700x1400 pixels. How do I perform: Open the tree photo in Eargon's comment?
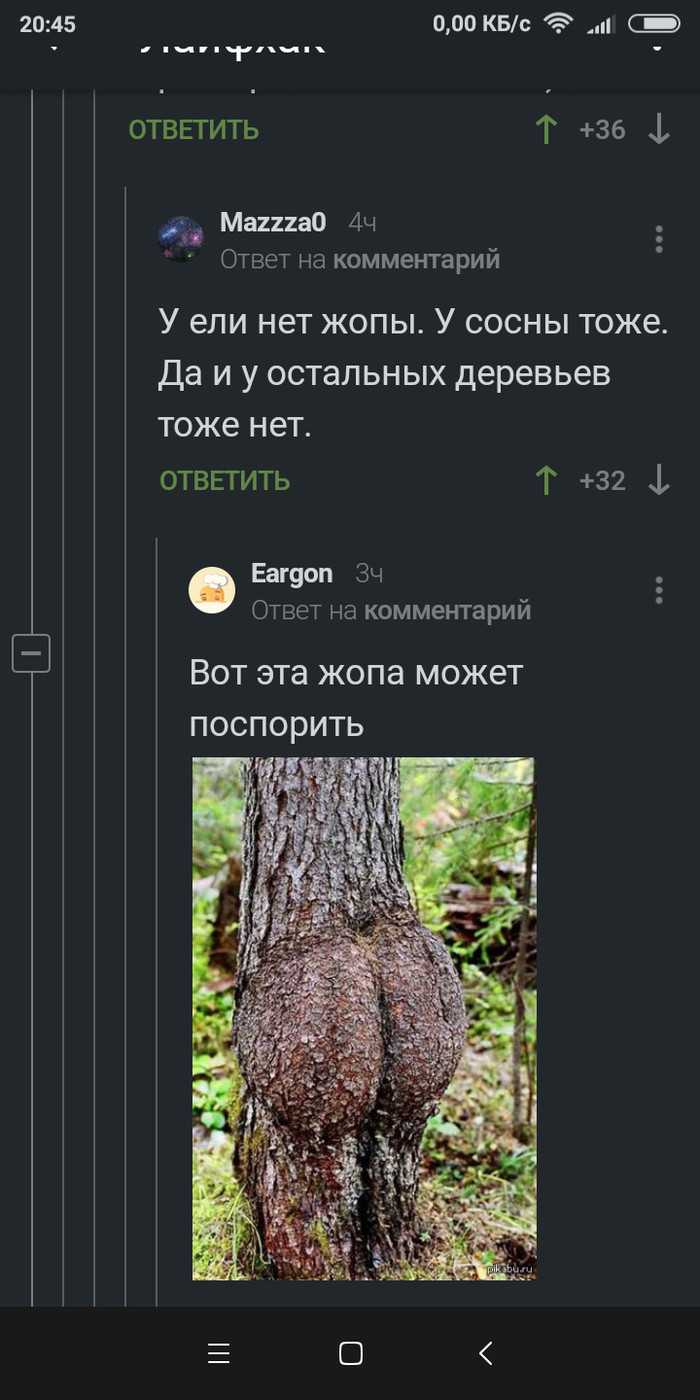tap(364, 1018)
